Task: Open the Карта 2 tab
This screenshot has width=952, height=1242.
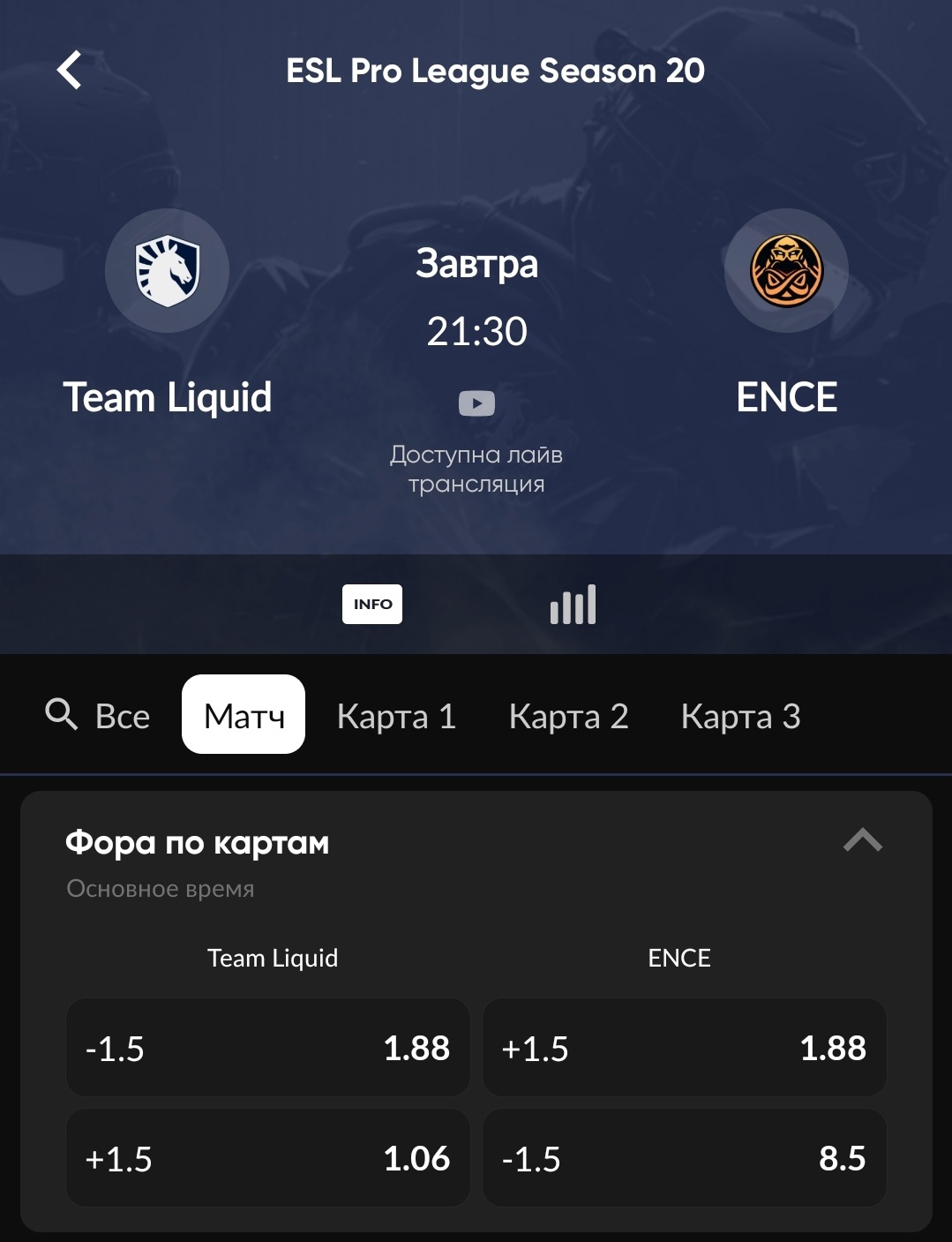Action: click(568, 716)
